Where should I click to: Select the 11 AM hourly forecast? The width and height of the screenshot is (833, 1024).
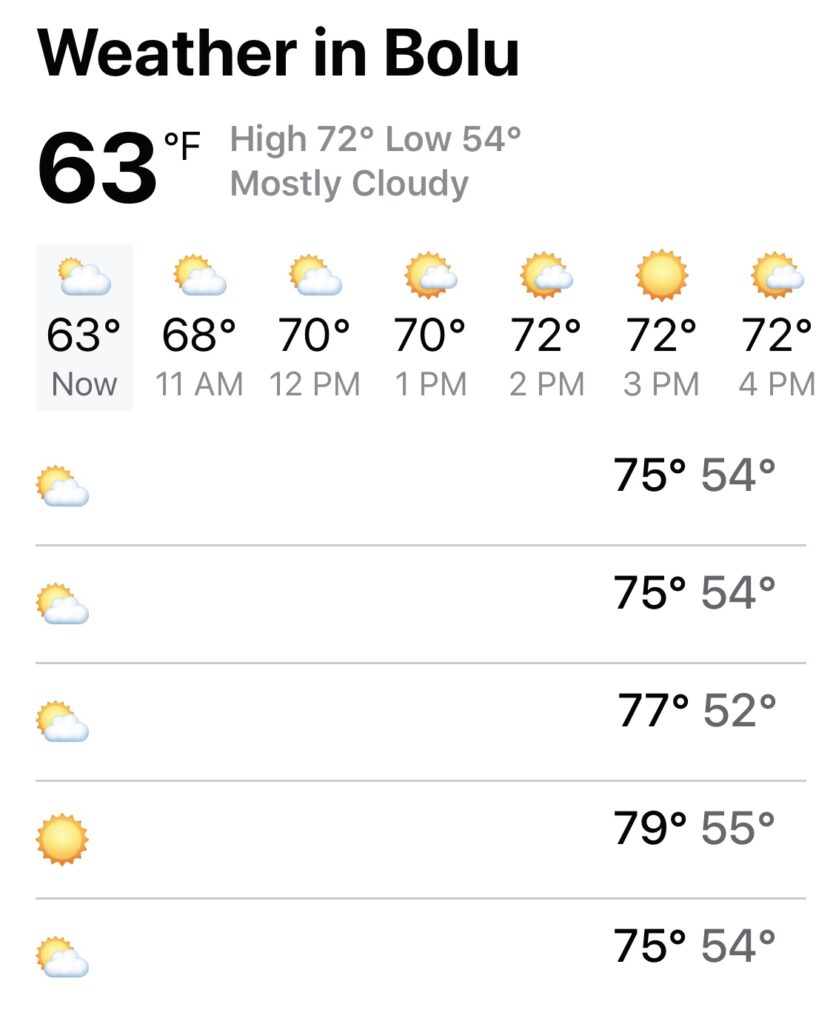(x=200, y=328)
